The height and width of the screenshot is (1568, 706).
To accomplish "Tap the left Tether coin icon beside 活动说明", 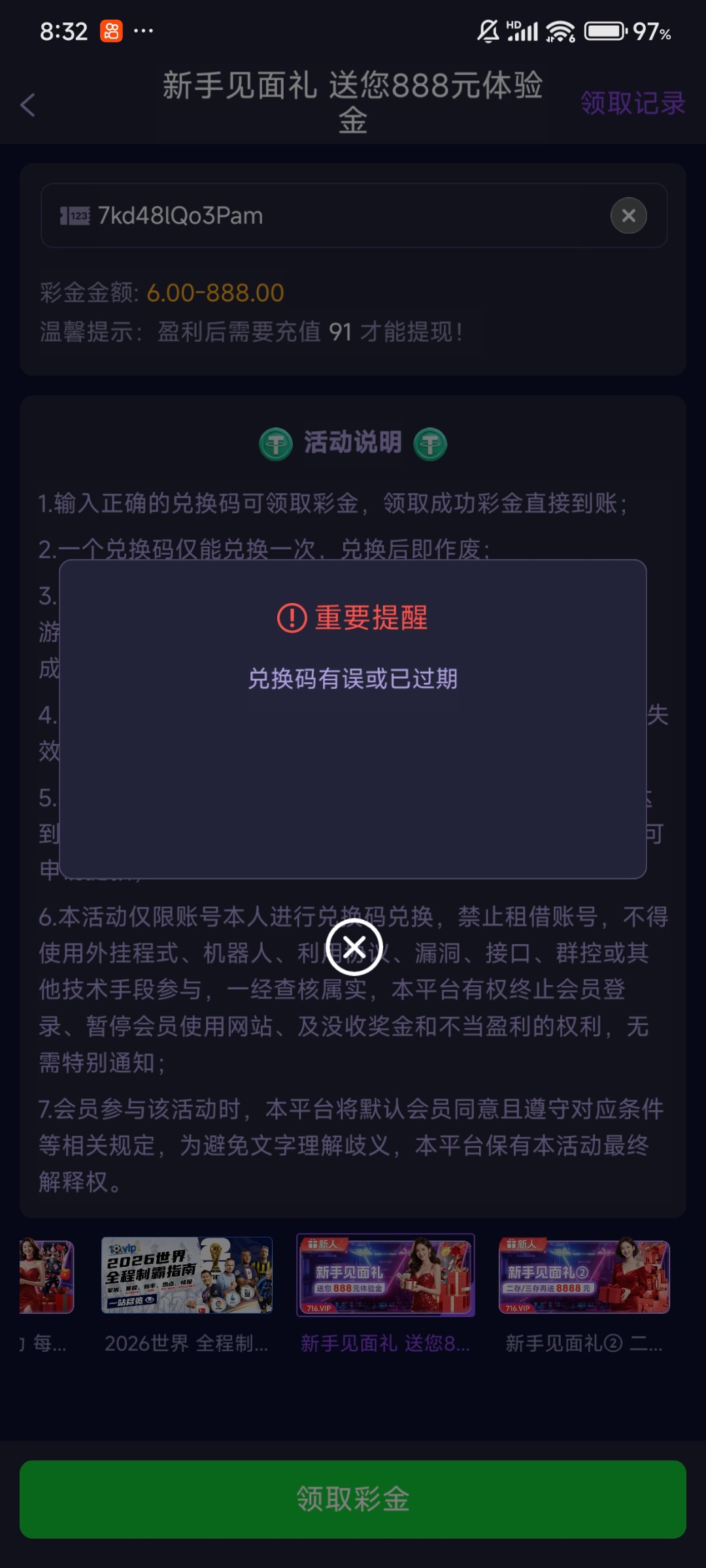I will (277, 443).
